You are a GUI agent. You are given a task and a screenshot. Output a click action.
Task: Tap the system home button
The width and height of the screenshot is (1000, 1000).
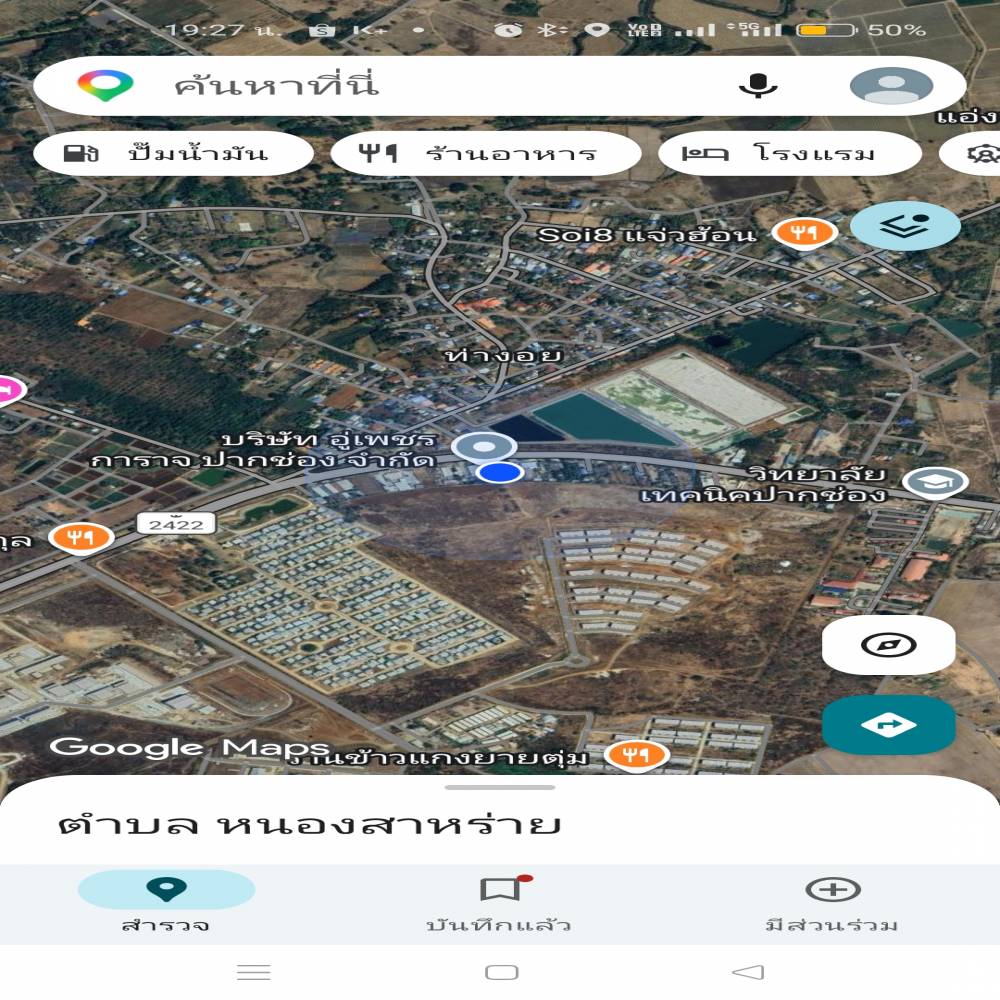click(x=501, y=972)
